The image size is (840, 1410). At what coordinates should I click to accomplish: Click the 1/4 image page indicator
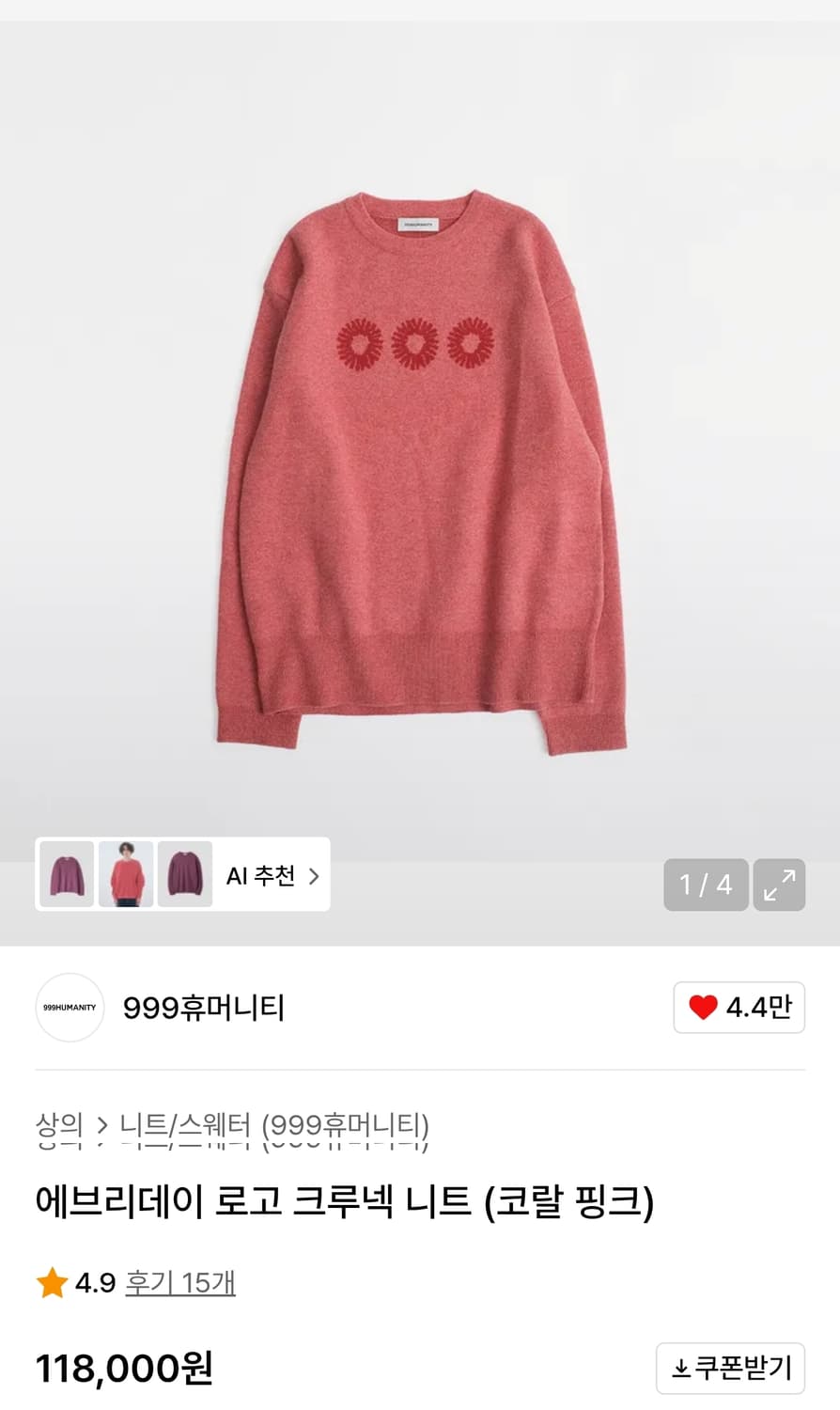click(x=706, y=885)
